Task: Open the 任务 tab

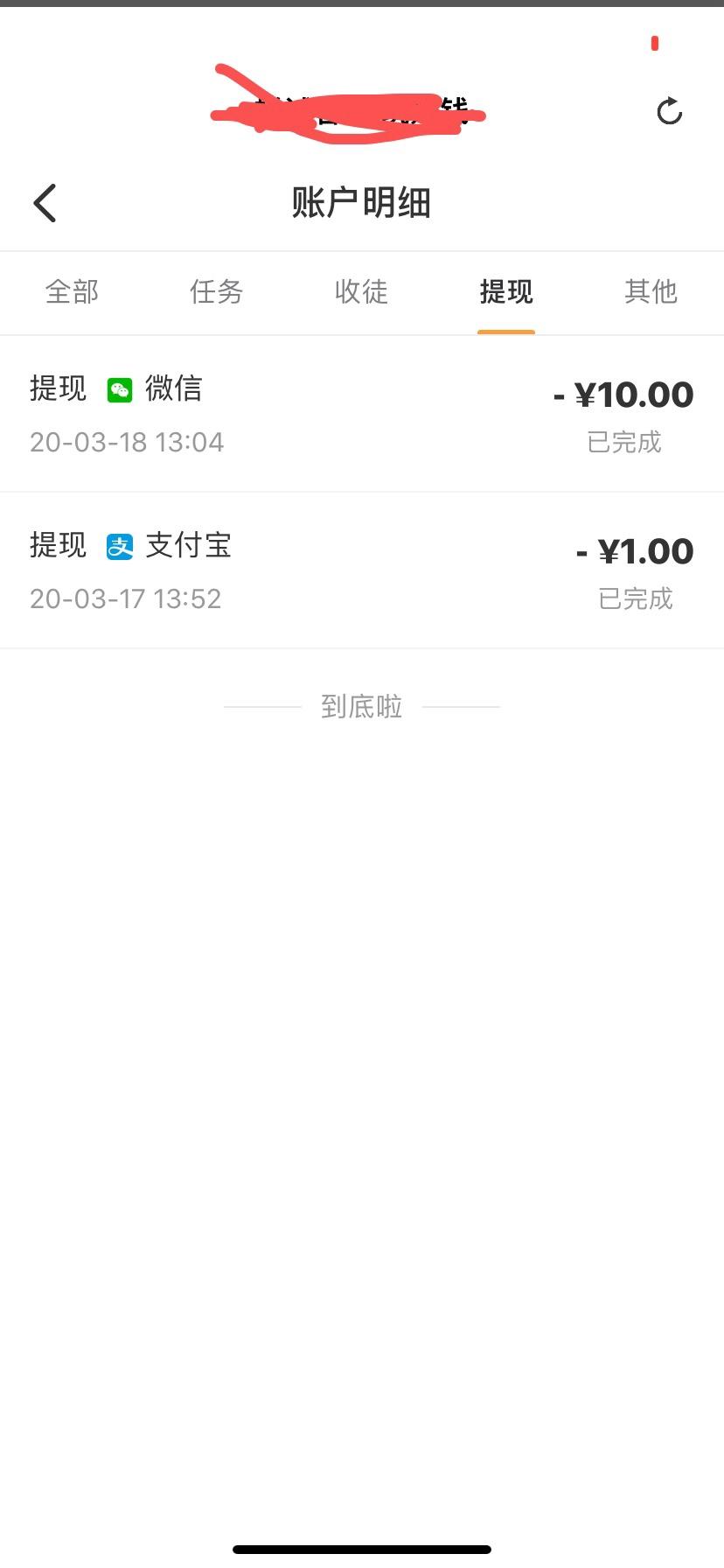Action: [x=216, y=292]
